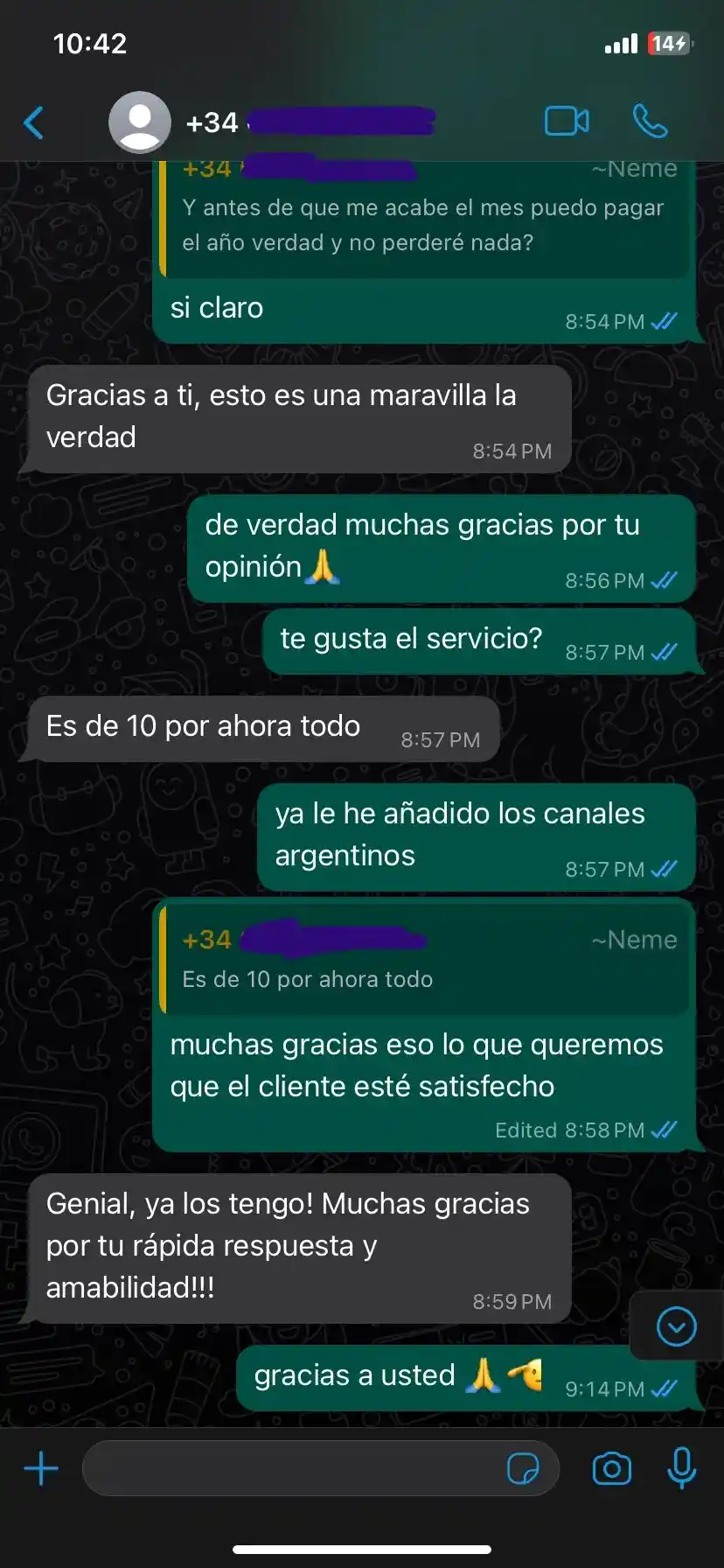Go back with the left chevron
Viewport: 724px width, 1568px height.
click(x=34, y=122)
